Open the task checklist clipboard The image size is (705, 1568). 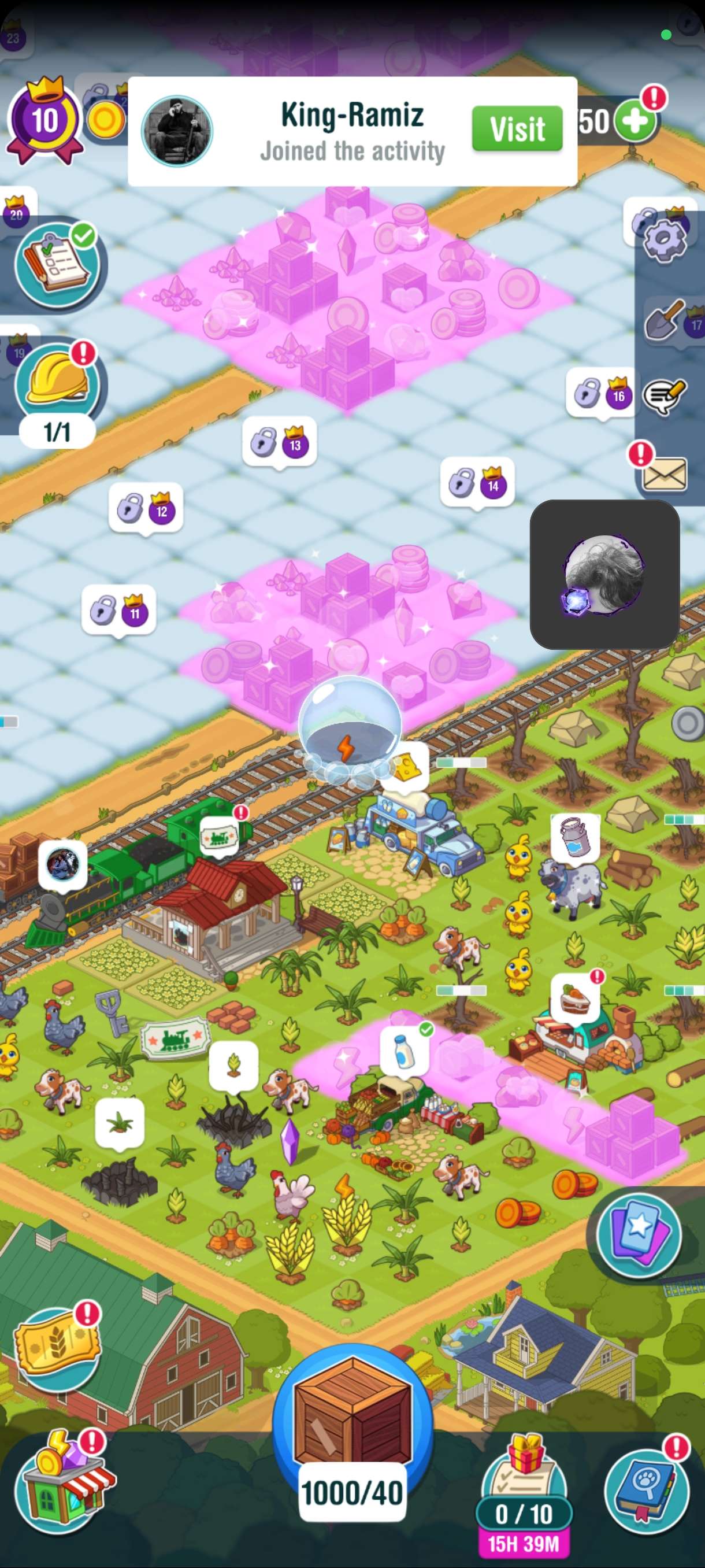pos(57,266)
